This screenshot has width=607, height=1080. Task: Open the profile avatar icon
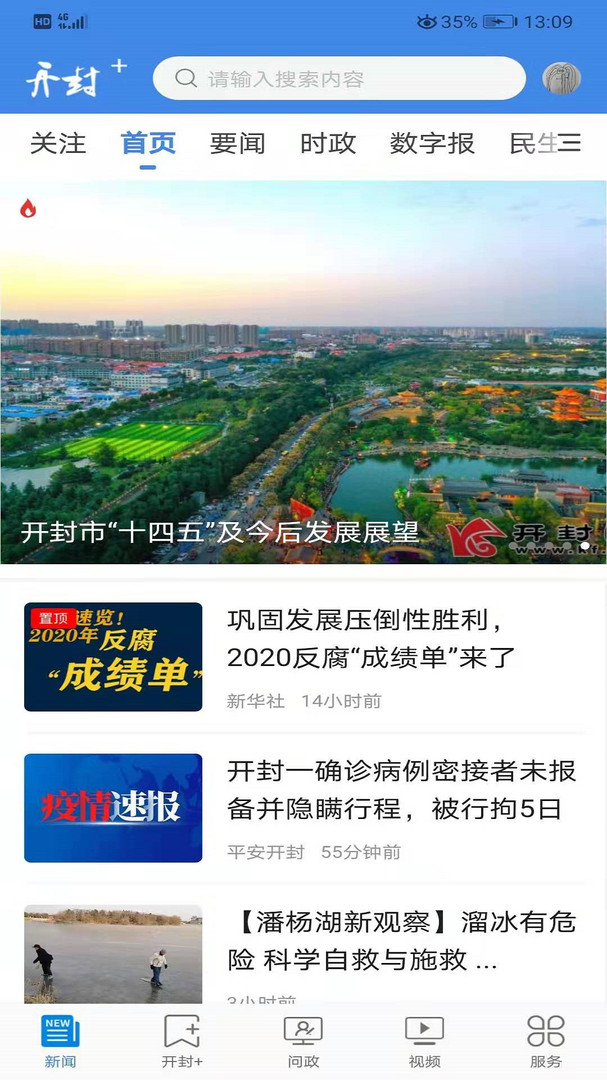pos(561,79)
